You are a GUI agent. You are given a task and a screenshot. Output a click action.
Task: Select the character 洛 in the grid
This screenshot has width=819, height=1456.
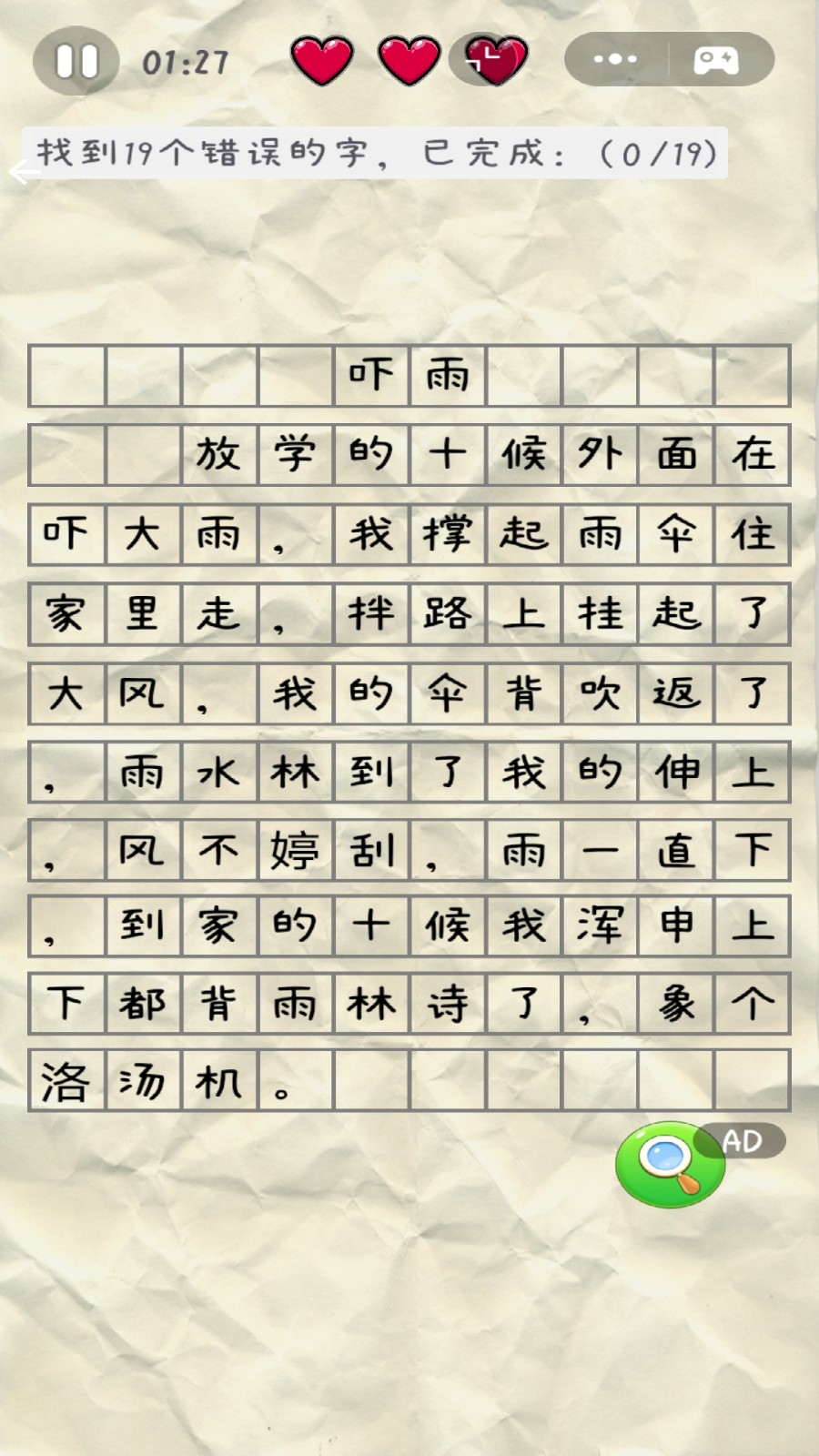pos(66,1082)
